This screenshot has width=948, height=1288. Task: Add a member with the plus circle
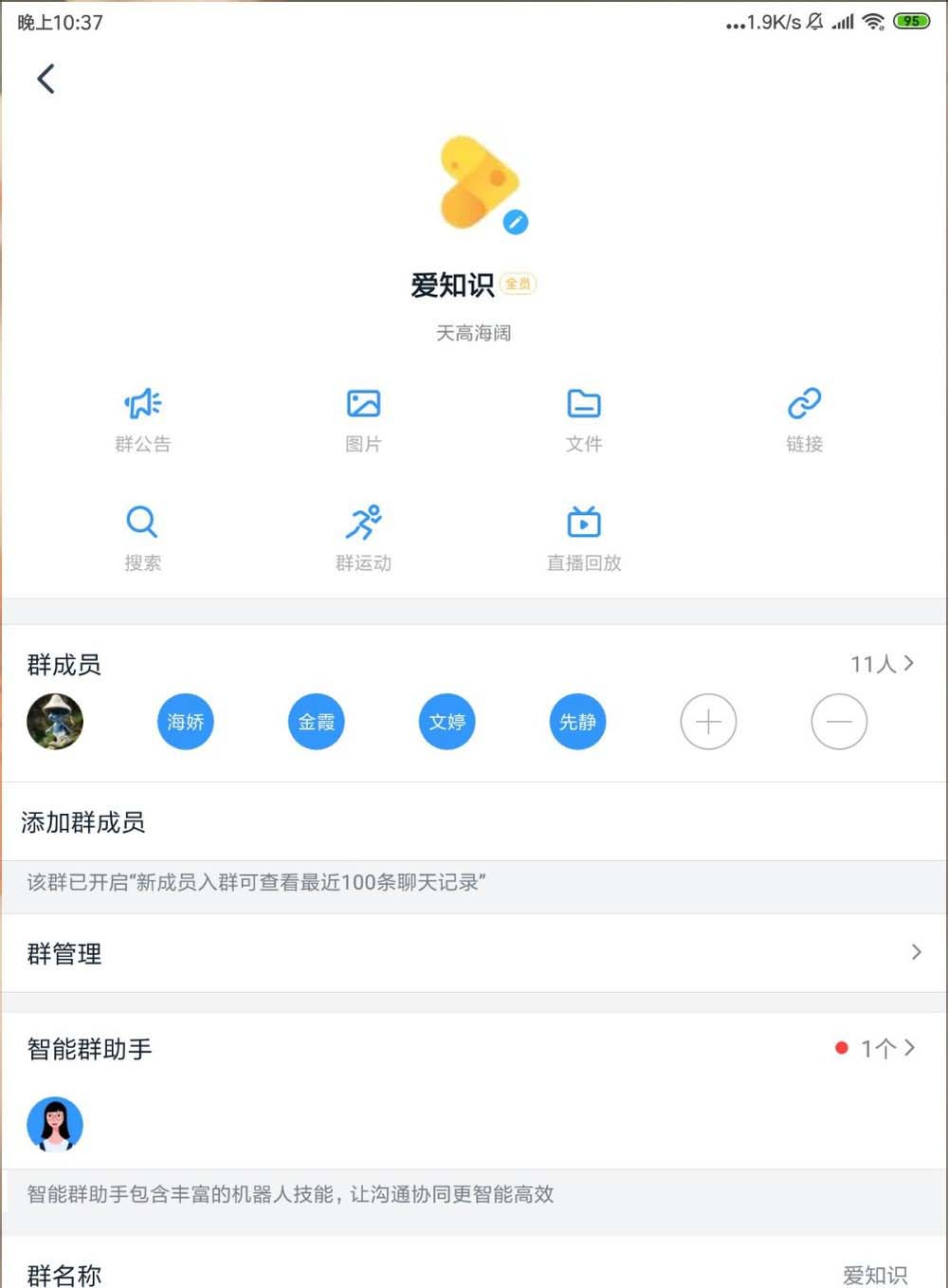click(708, 722)
